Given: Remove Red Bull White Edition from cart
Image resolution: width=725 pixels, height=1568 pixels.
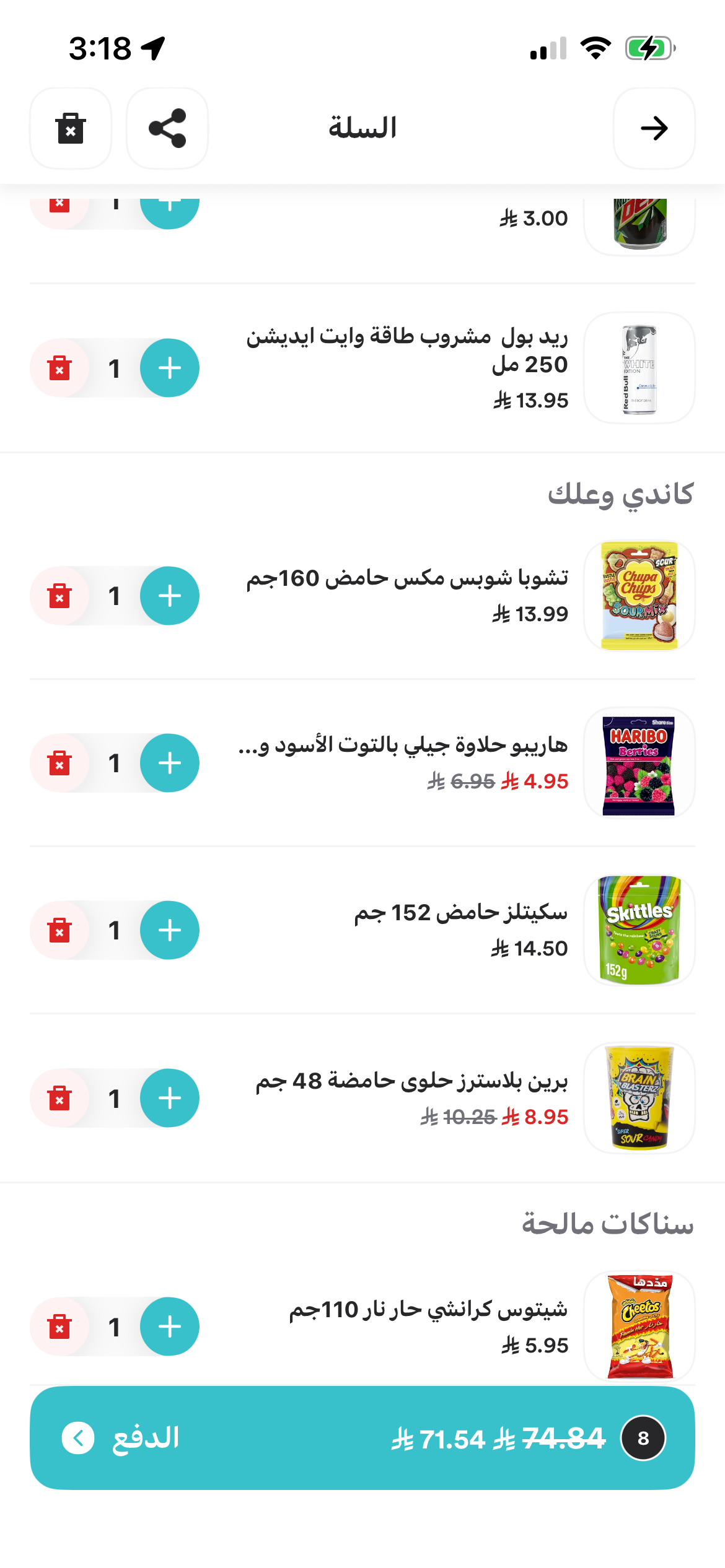Looking at the screenshot, I should click(59, 368).
